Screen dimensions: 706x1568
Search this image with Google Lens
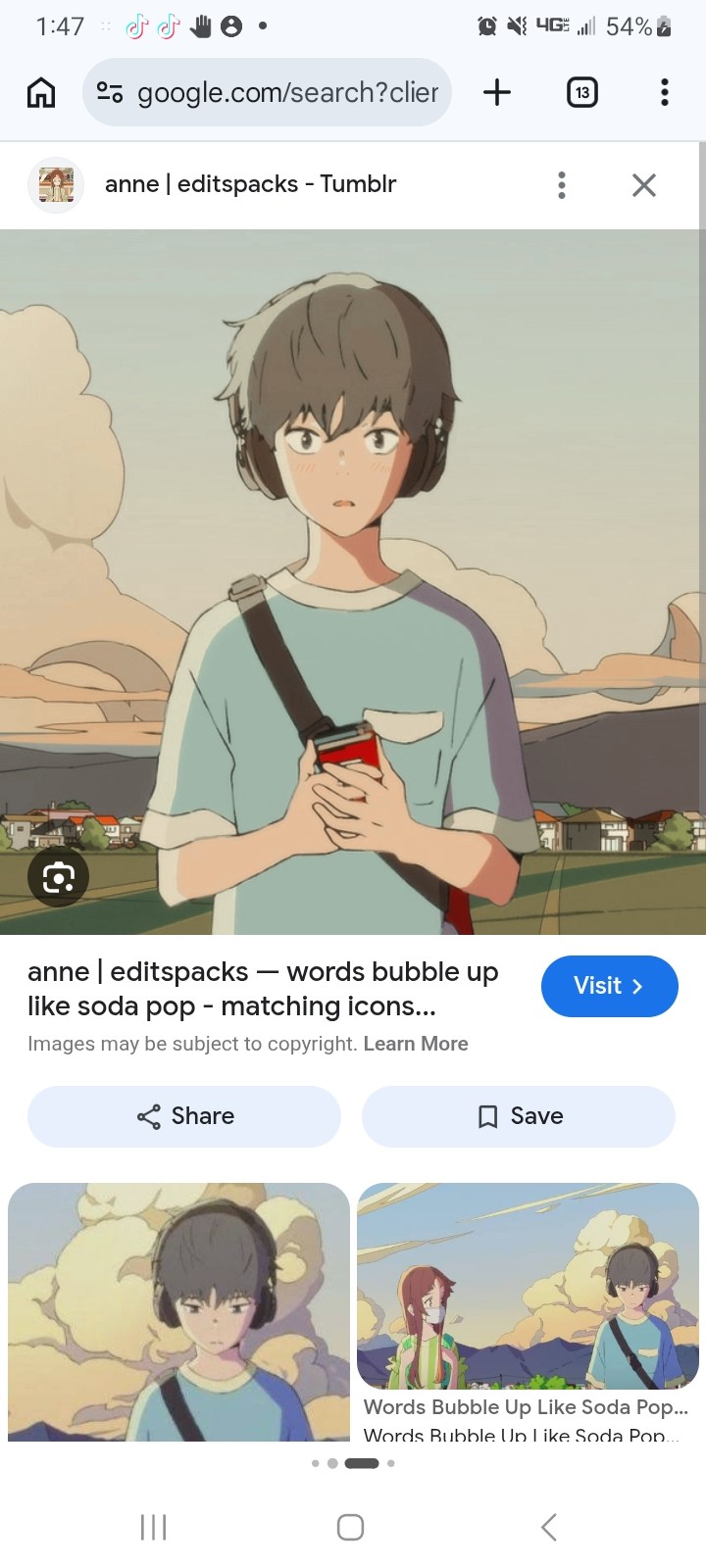[x=59, y=876]
